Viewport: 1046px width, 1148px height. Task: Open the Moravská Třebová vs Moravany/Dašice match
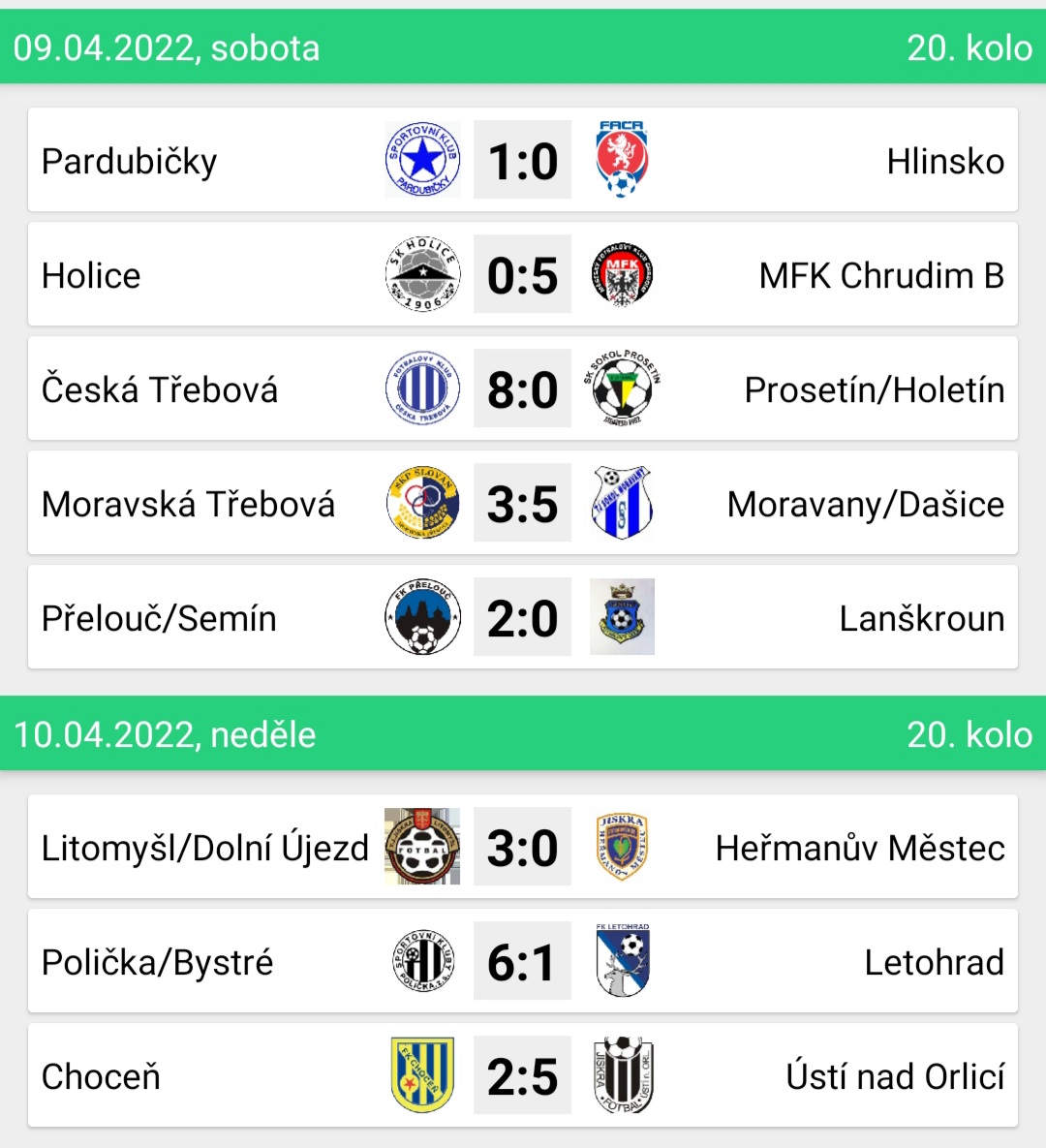522,504
